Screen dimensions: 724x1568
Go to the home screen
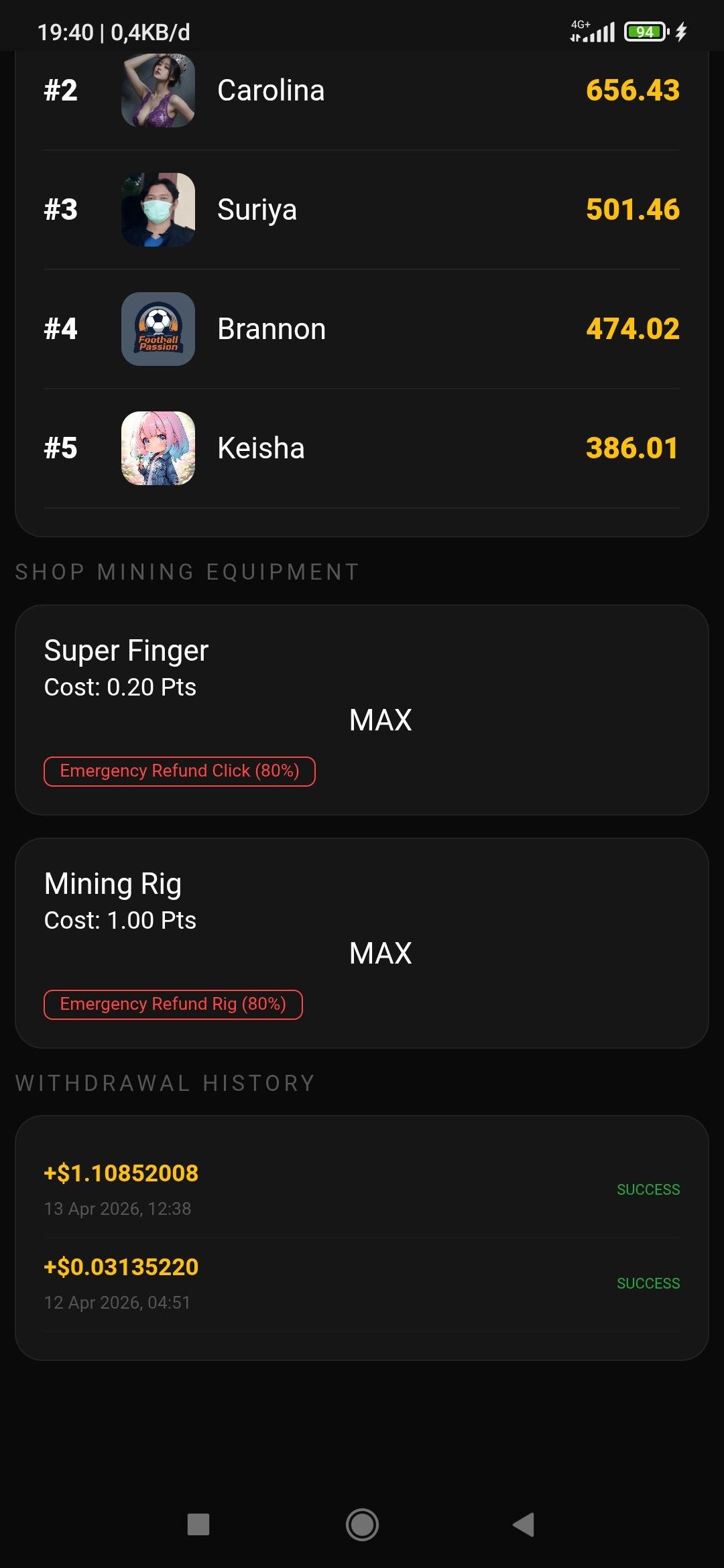coord(362,1524)
